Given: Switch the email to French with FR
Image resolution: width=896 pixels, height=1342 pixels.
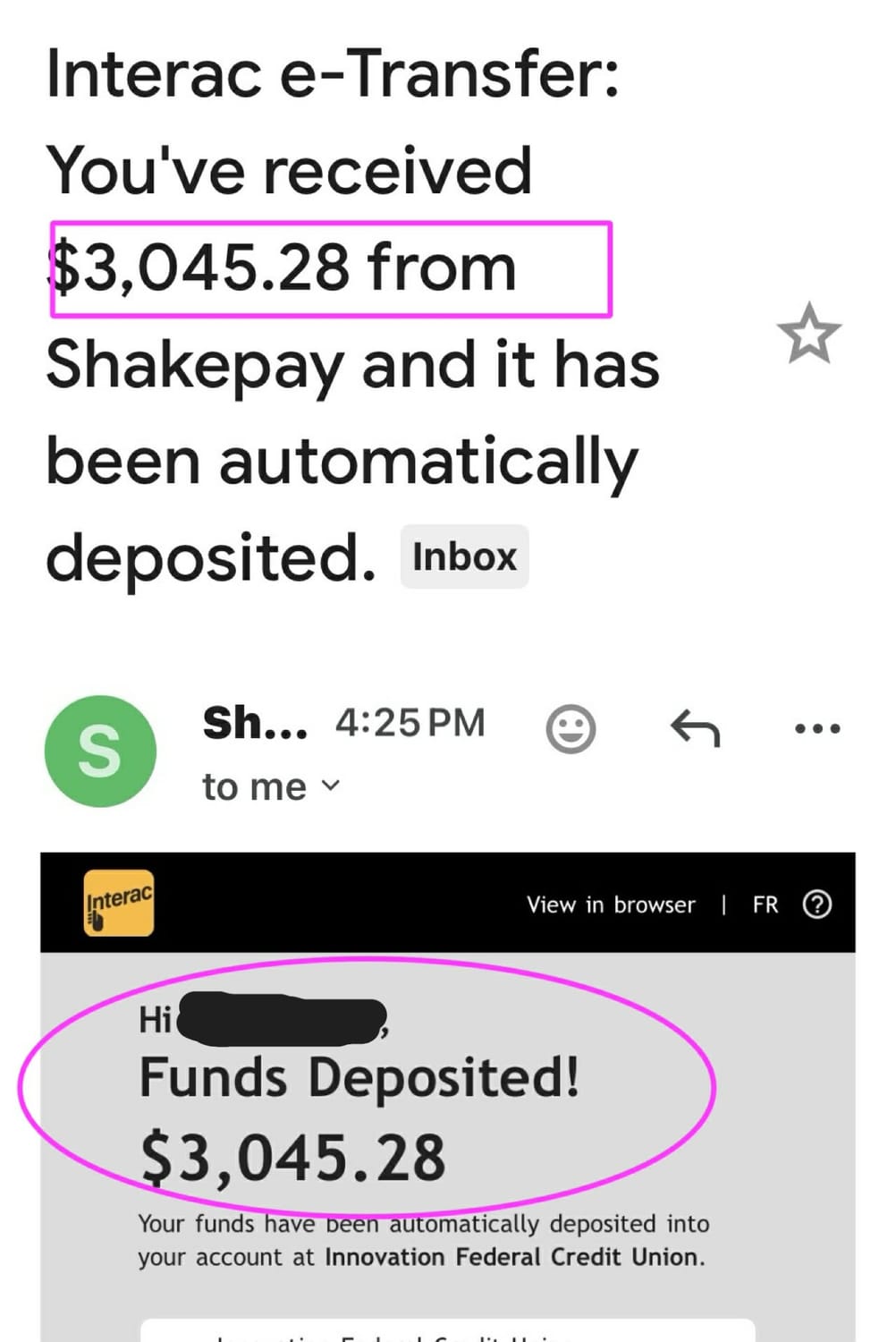Looking at the screenshot, I should [765, 905].
